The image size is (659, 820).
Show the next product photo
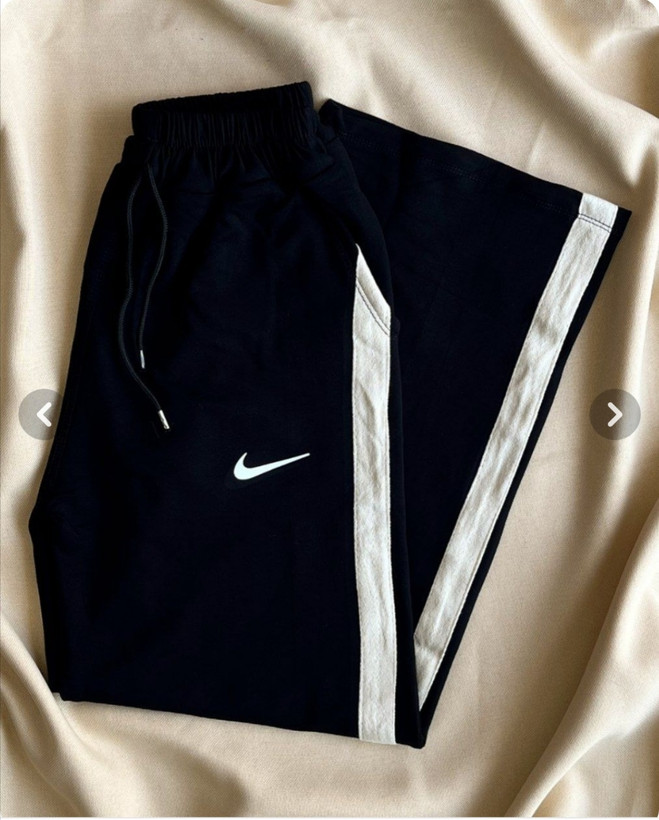coord(614,414)
